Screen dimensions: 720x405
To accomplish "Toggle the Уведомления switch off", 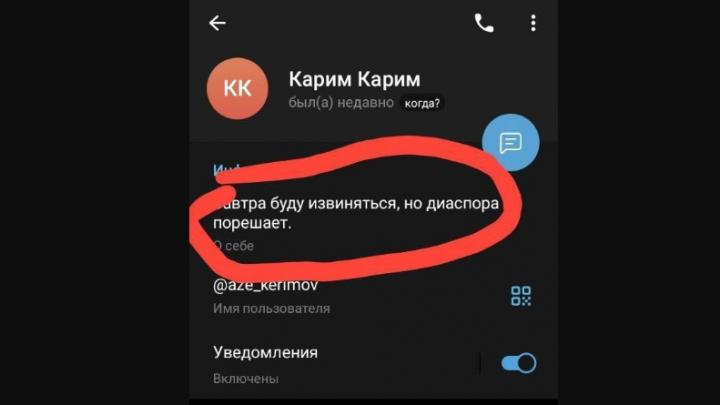I will 519,364.
